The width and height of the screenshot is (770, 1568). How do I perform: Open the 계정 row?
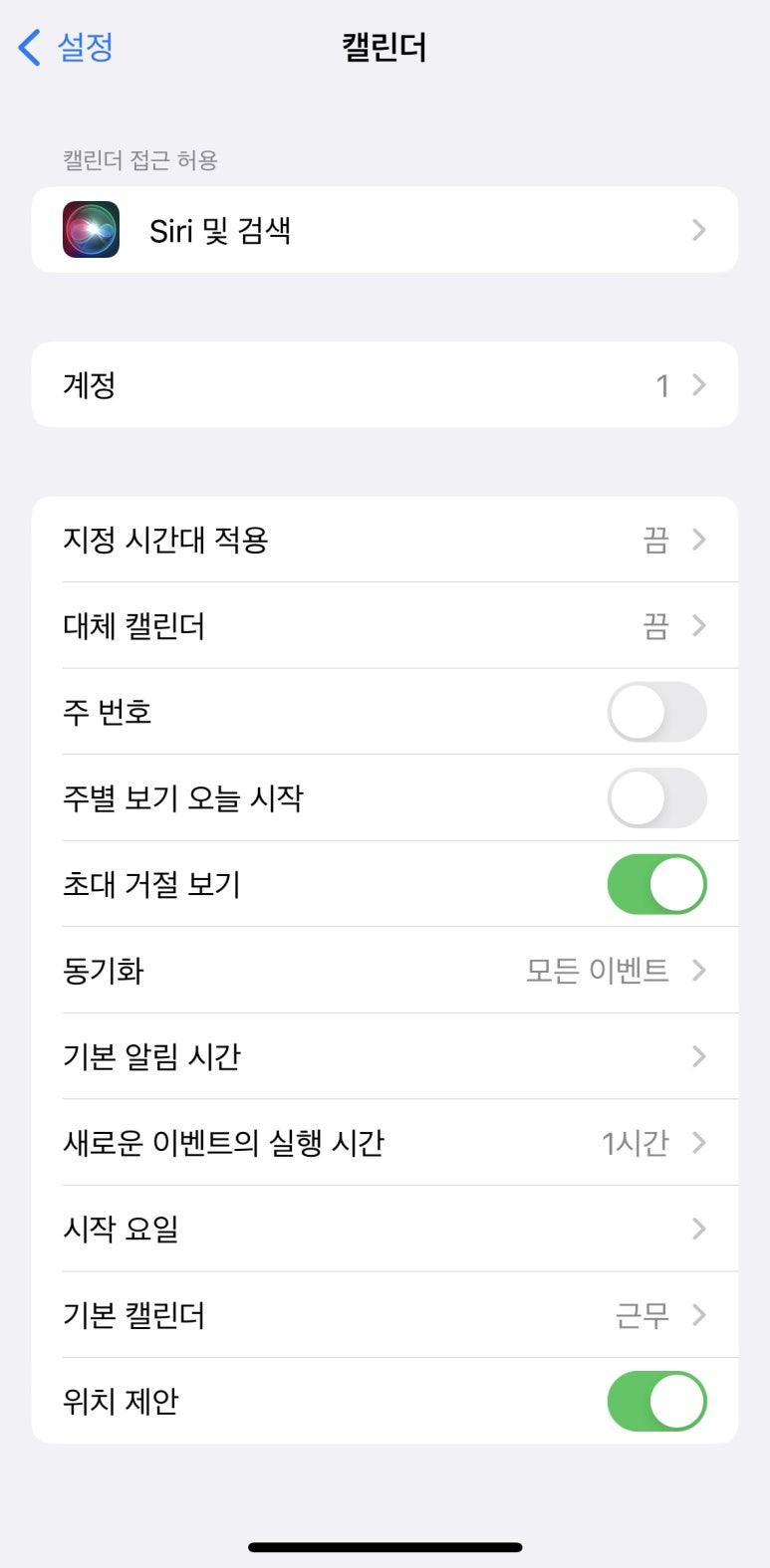click(x=385, y=385)
